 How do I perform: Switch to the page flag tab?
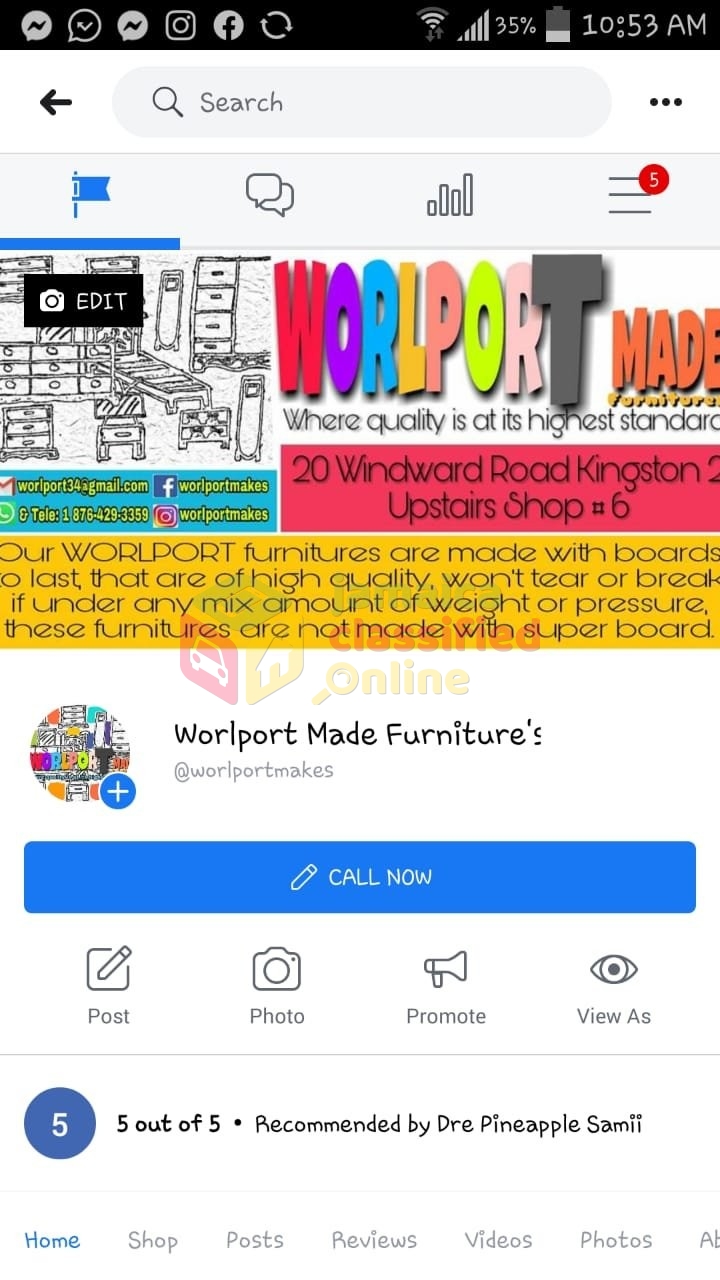point(90,195)
